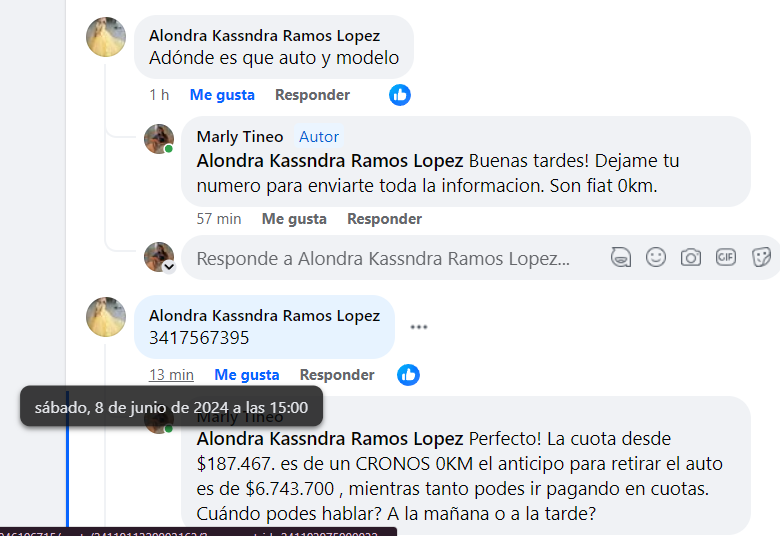The height and width of the screenshot is (536, 780).
Task: Like Alondra's 3417567395 comment
Action: point(247,375)
